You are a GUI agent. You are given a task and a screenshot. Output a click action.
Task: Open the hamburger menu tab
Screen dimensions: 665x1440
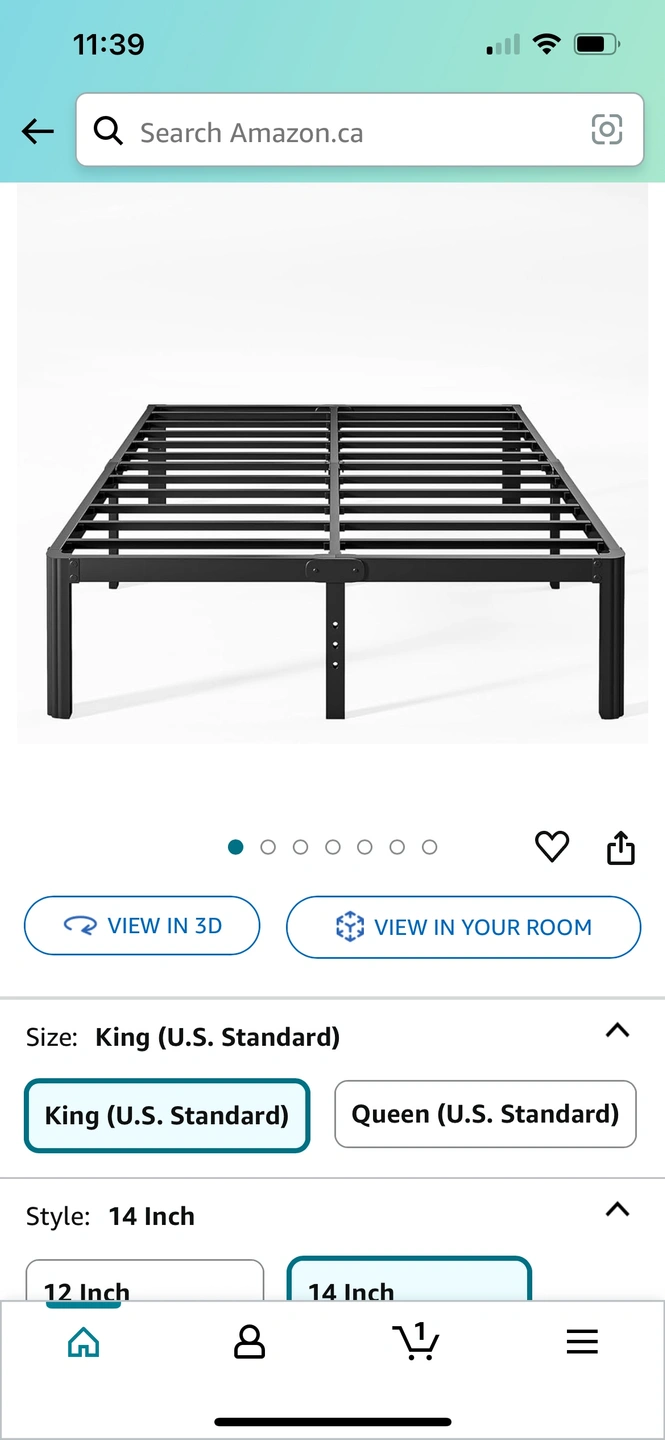tap(582, 1342)
